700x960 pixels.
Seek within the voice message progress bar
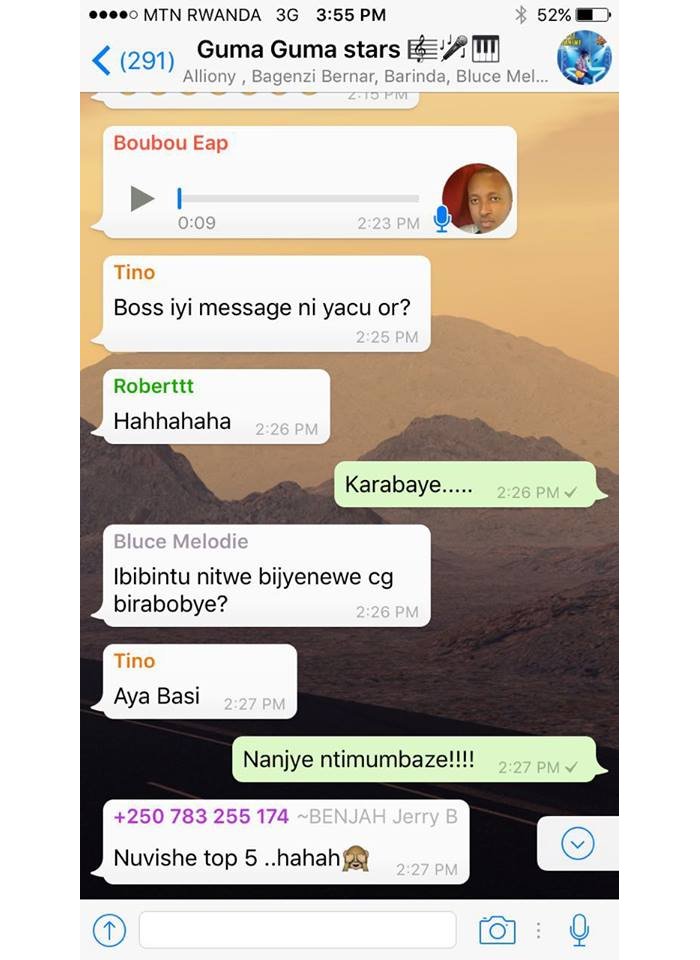298,198
